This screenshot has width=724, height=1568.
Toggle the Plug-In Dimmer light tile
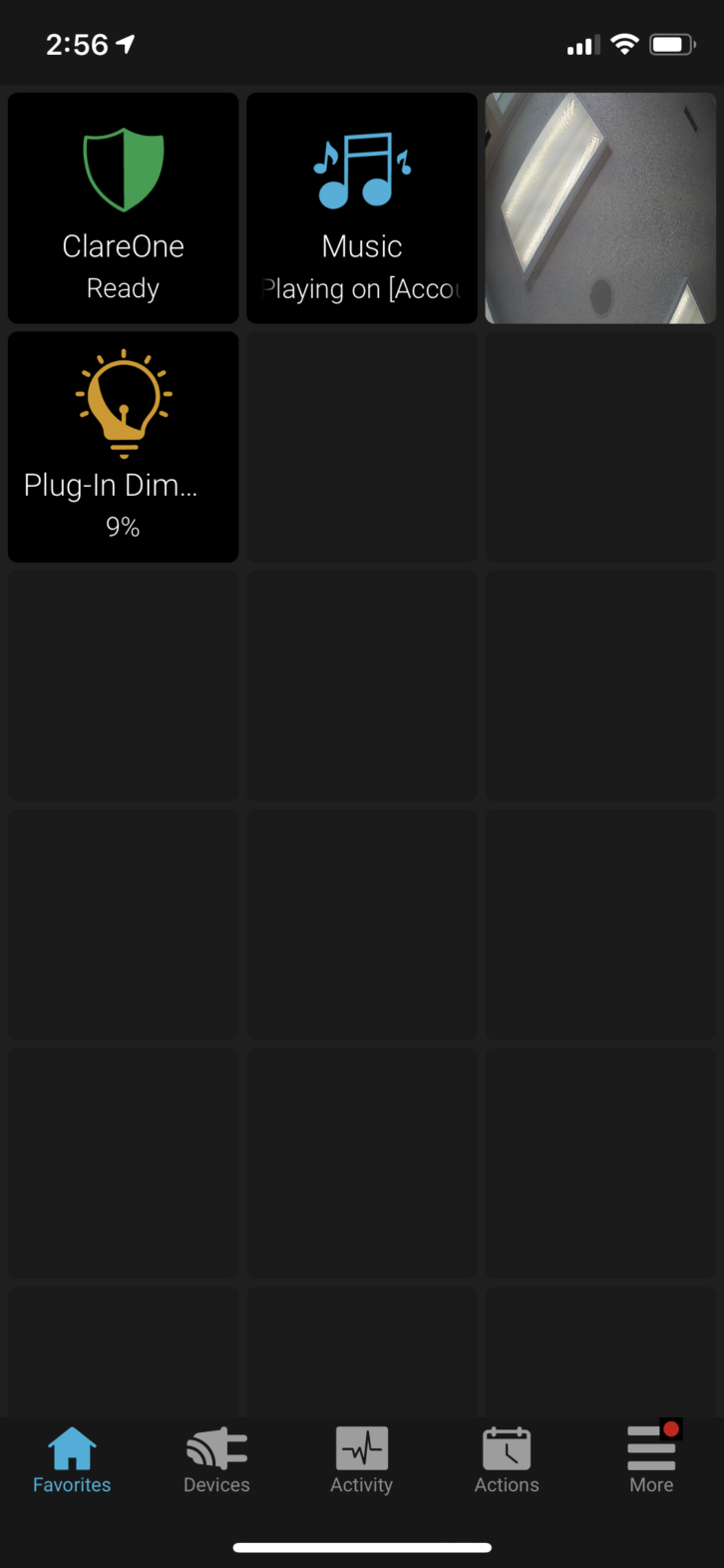(x=123, y=447)
